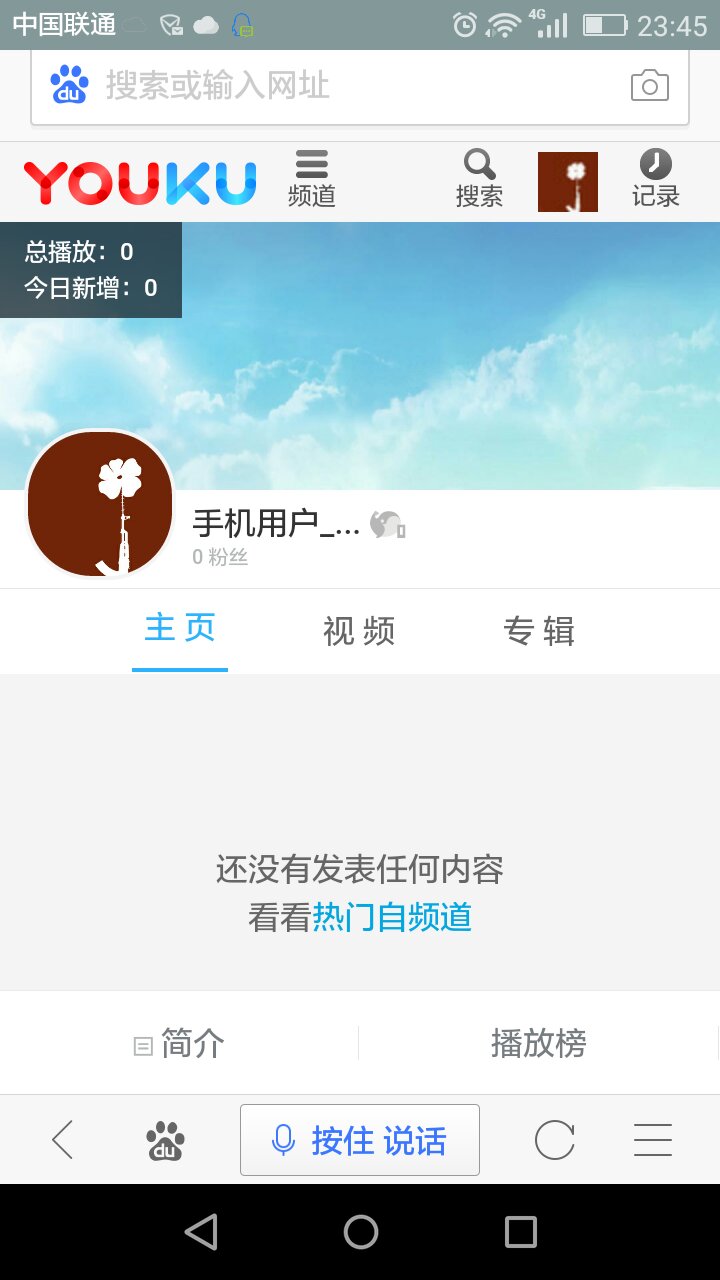Viewport: 720px width, 1280px height.
Task: Open the 记录 viewing history
Action: point(655,180)
